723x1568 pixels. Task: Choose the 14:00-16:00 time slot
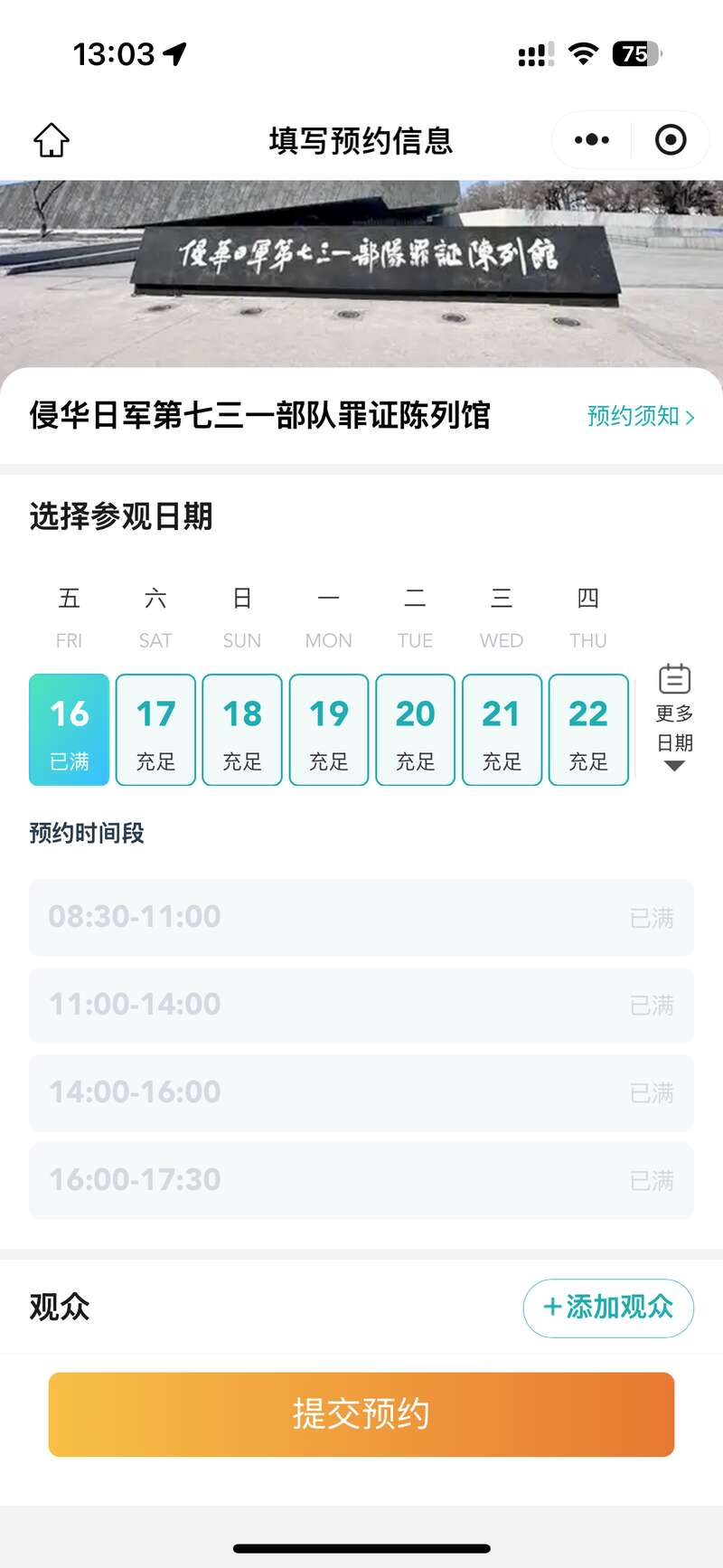(361, 1092)
